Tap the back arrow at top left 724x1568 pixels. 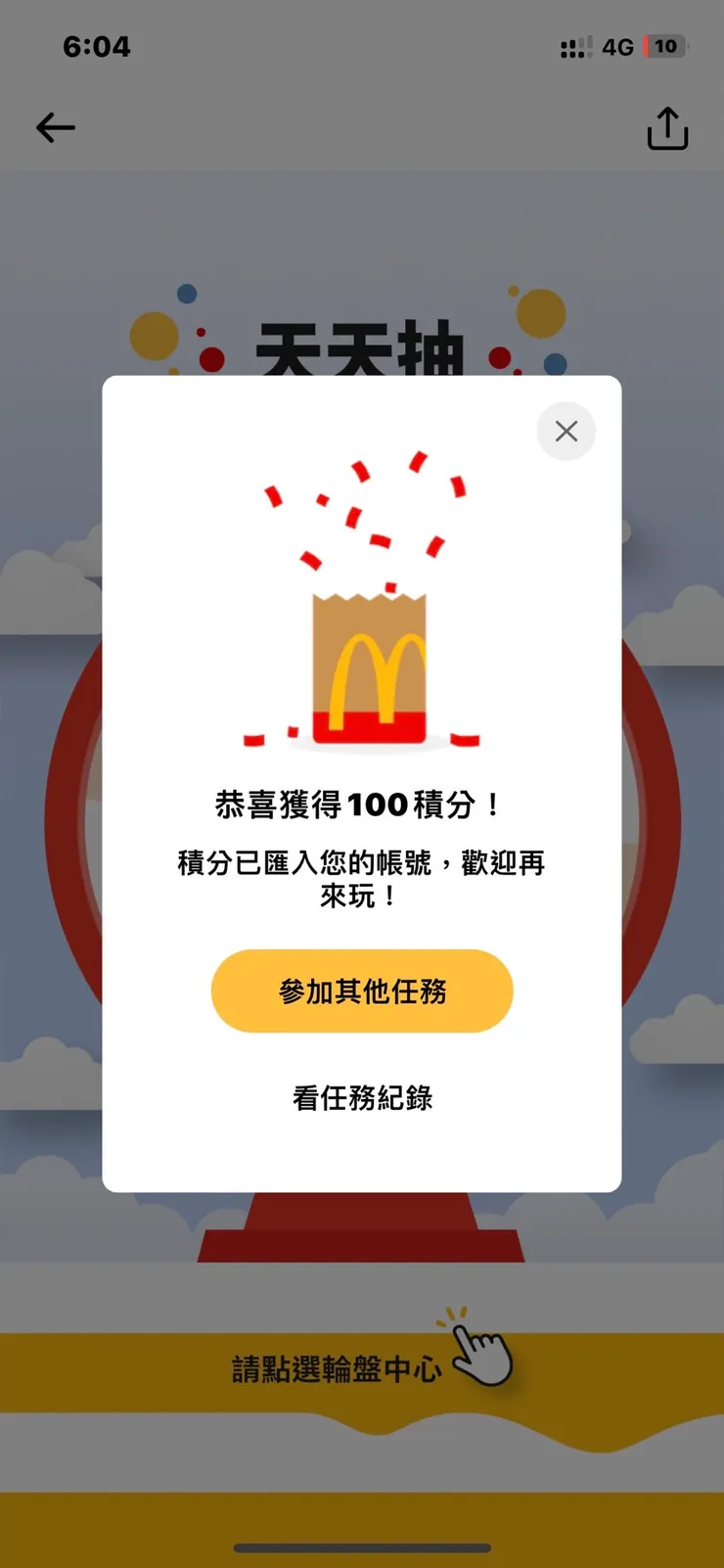pyautogui.click(x=55, y=127)
